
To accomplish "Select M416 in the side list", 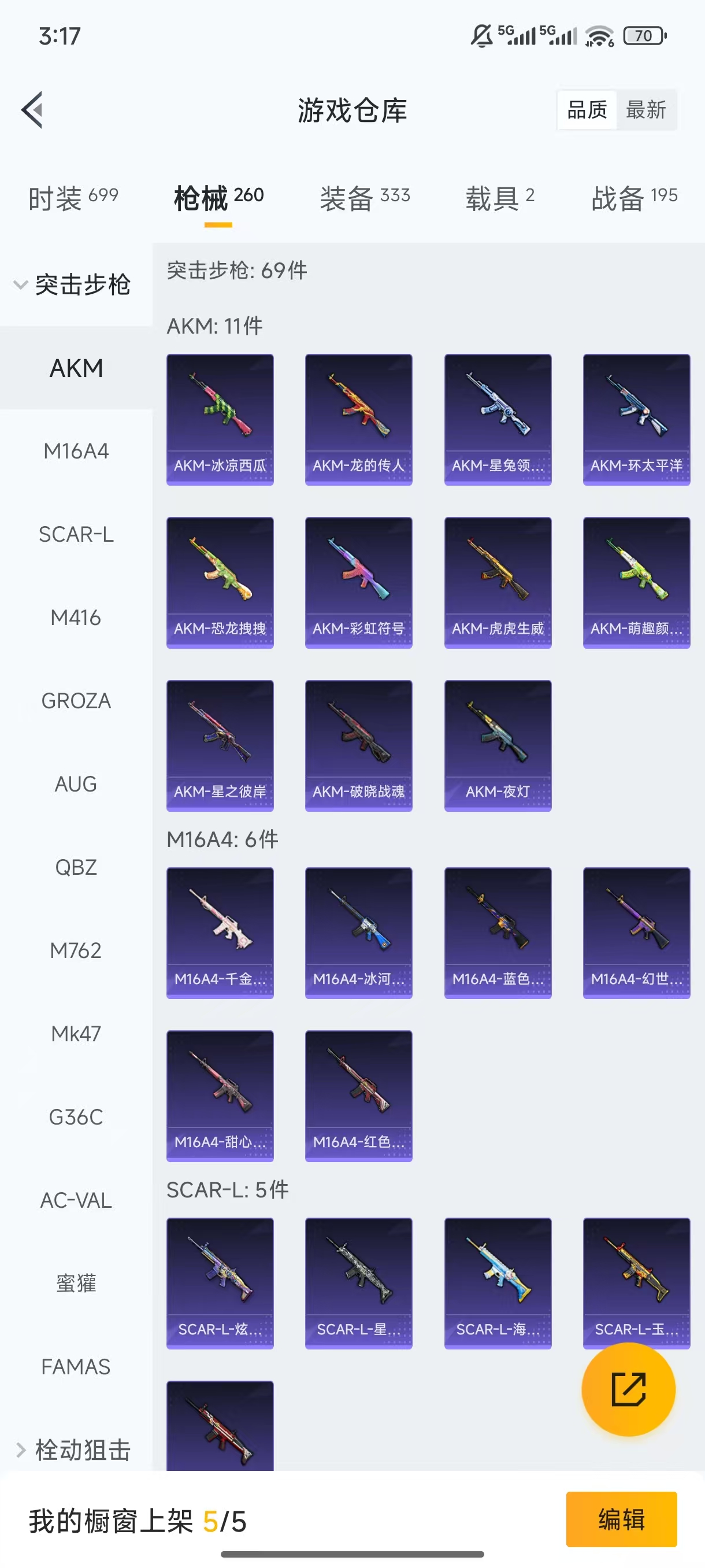I will (76, 618).
